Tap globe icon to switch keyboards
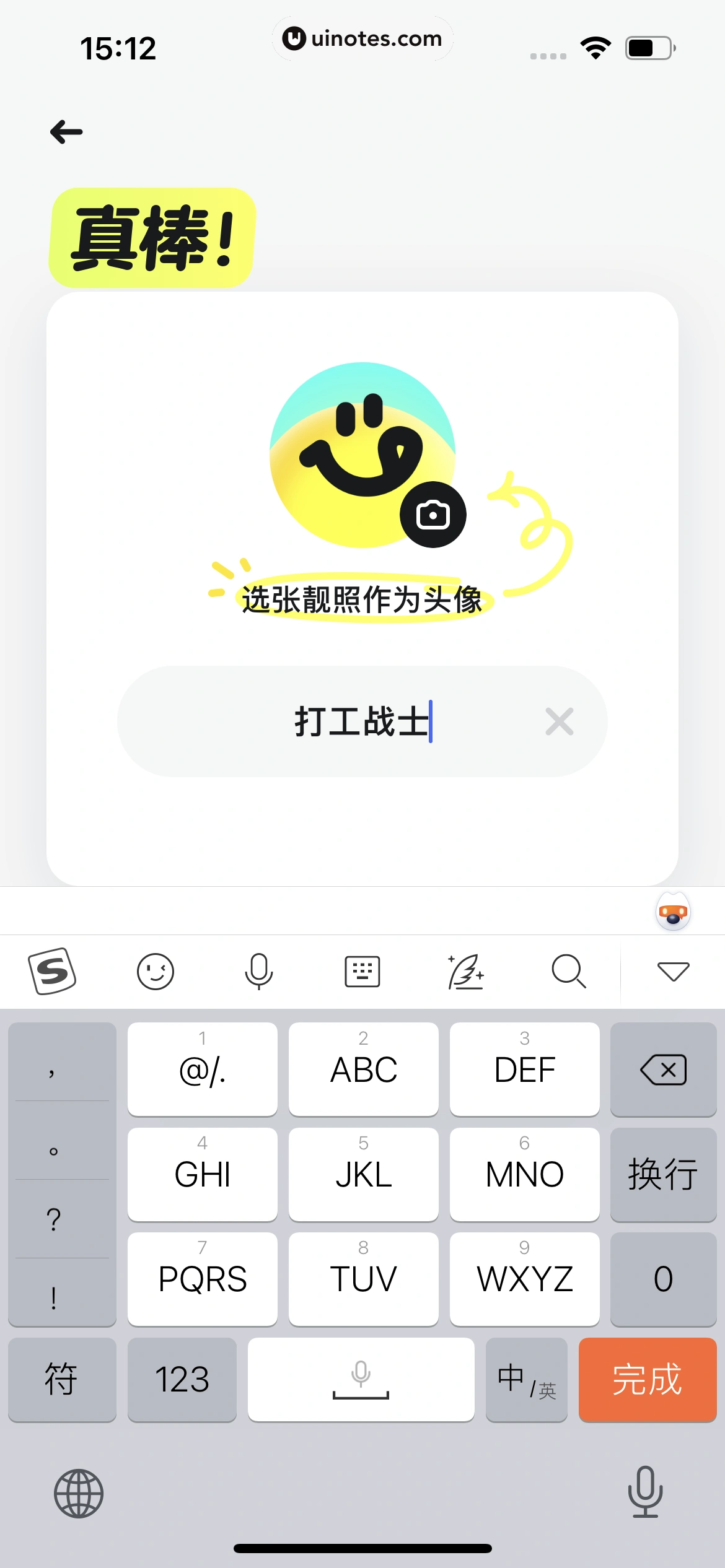 [x=78, y=1492]
